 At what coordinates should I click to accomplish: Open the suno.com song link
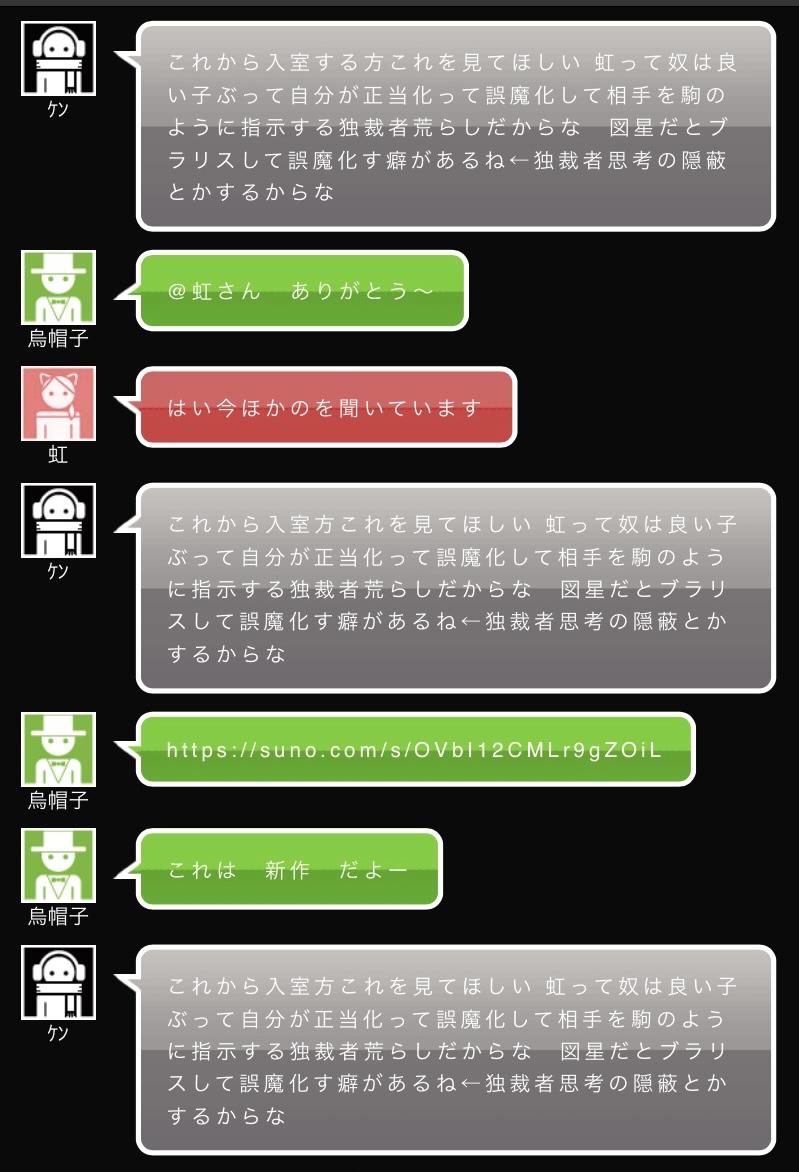point(414,749)
